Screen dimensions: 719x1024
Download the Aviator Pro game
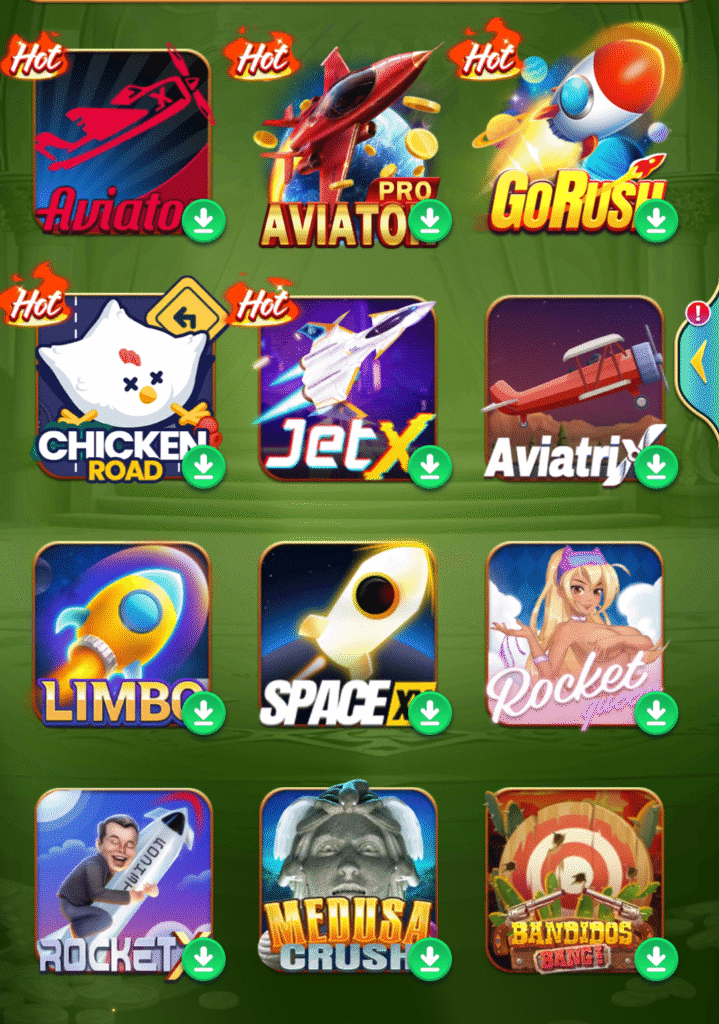click(430, 220)
